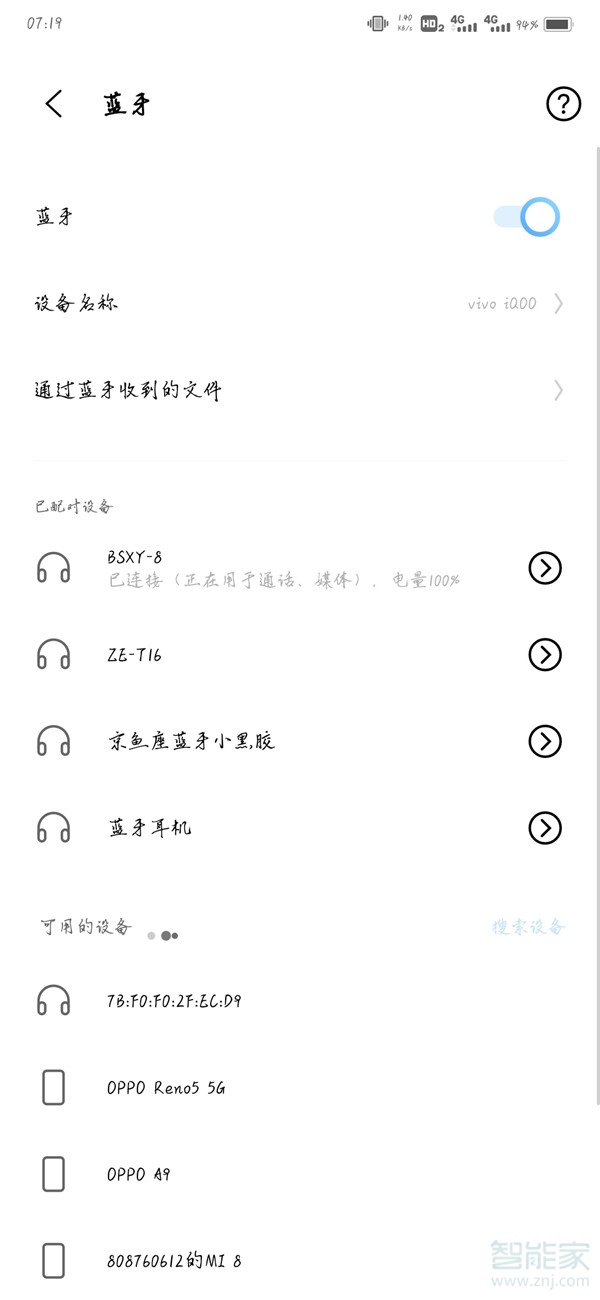Turn off the 蓝牙 switch

(x=527, y=217)
